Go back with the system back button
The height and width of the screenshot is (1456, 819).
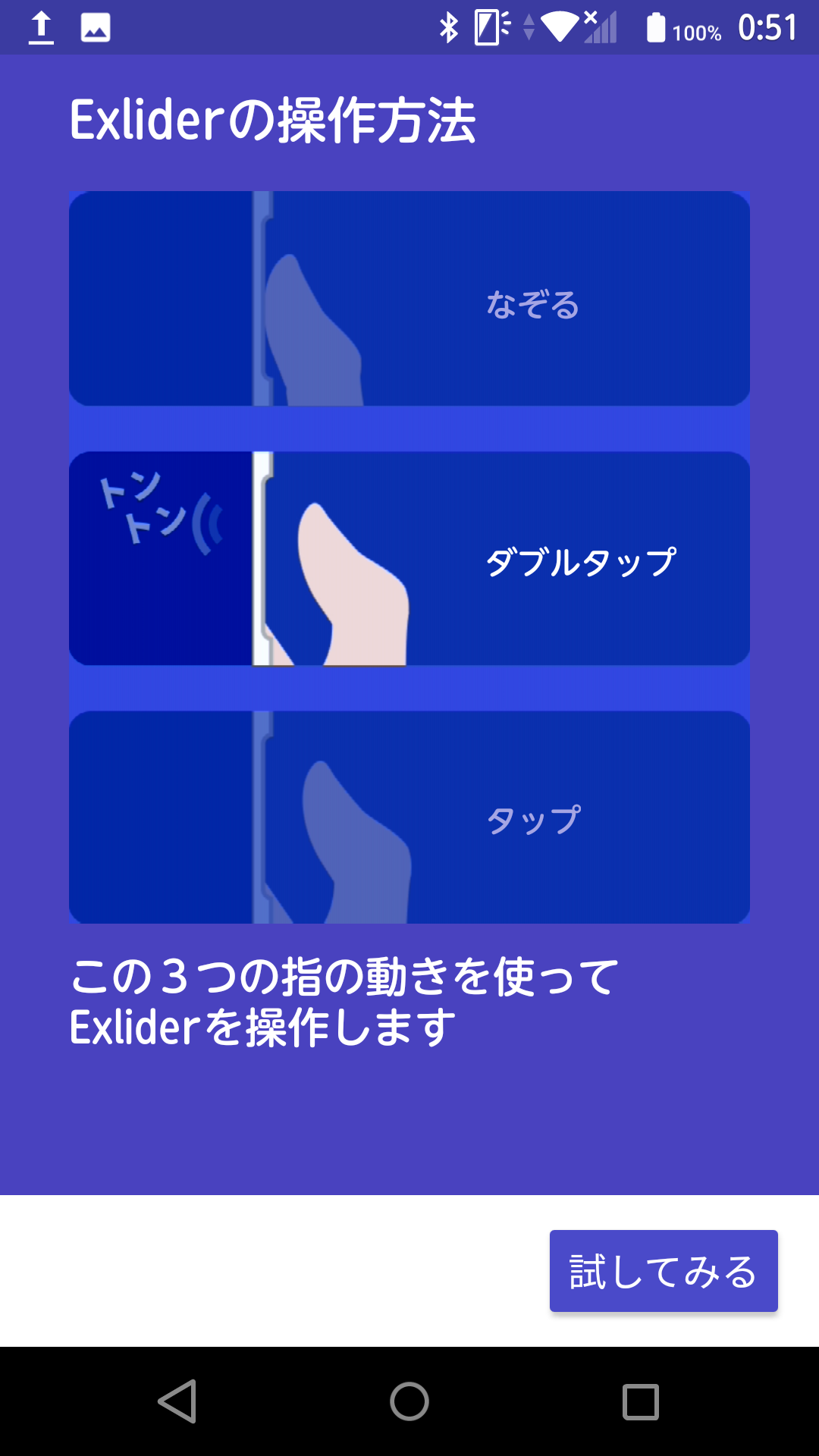pyautogui.click(x=177, y=1401)
